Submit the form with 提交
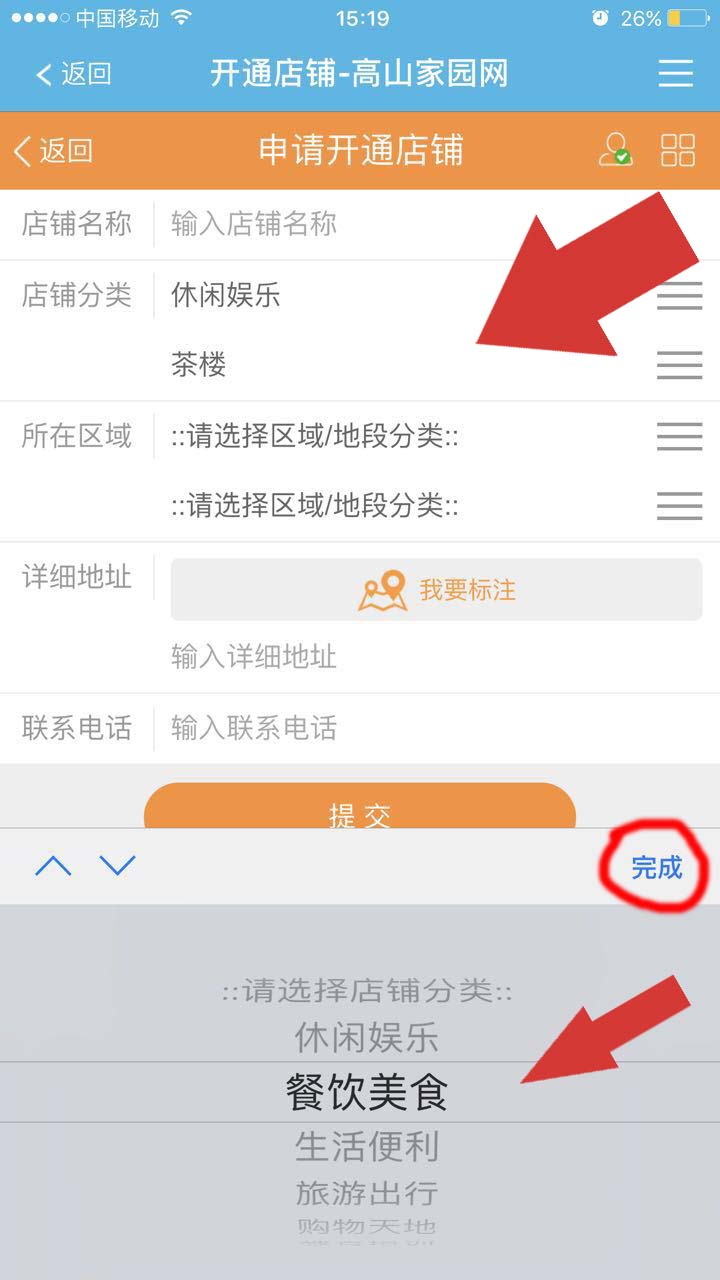 (360, 809)
